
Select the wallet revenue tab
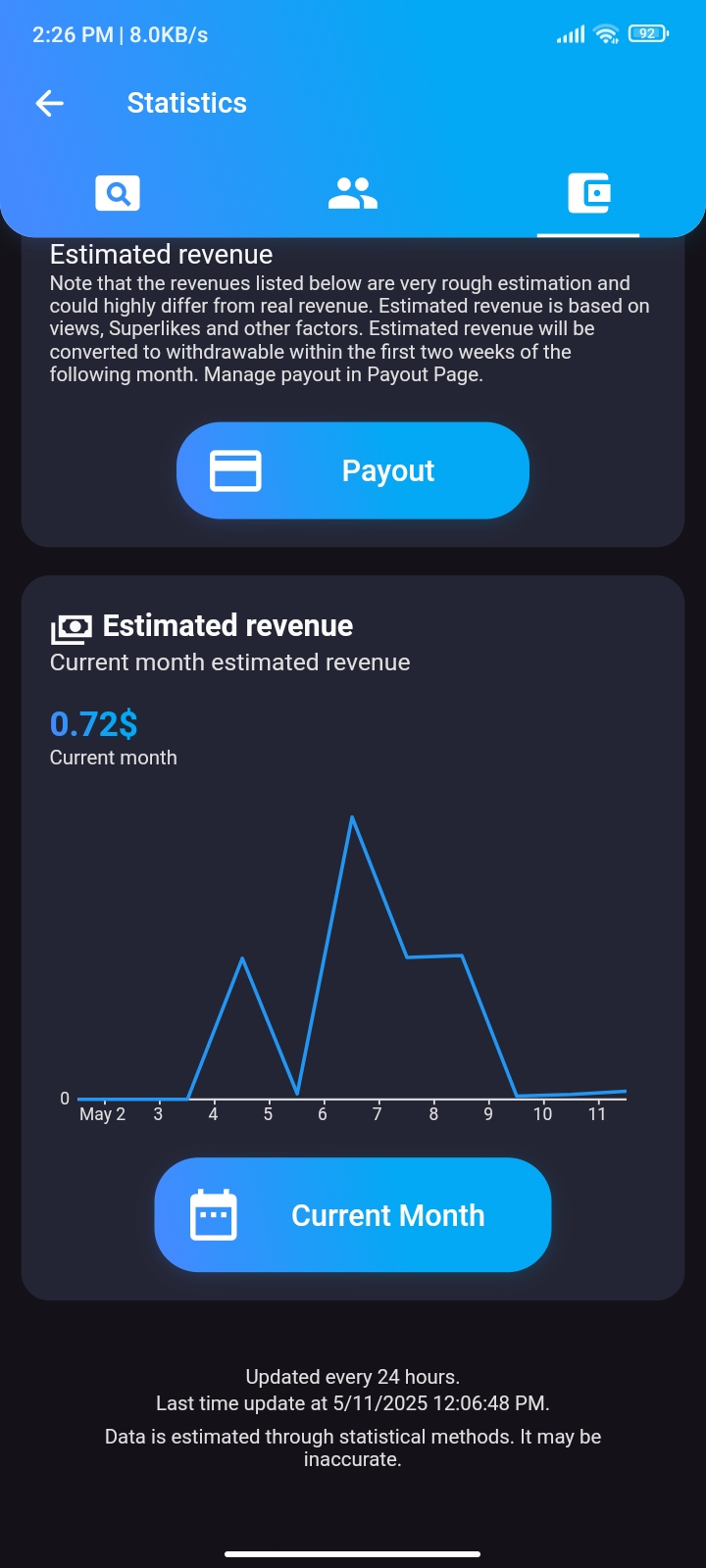[x=588, y=193]
